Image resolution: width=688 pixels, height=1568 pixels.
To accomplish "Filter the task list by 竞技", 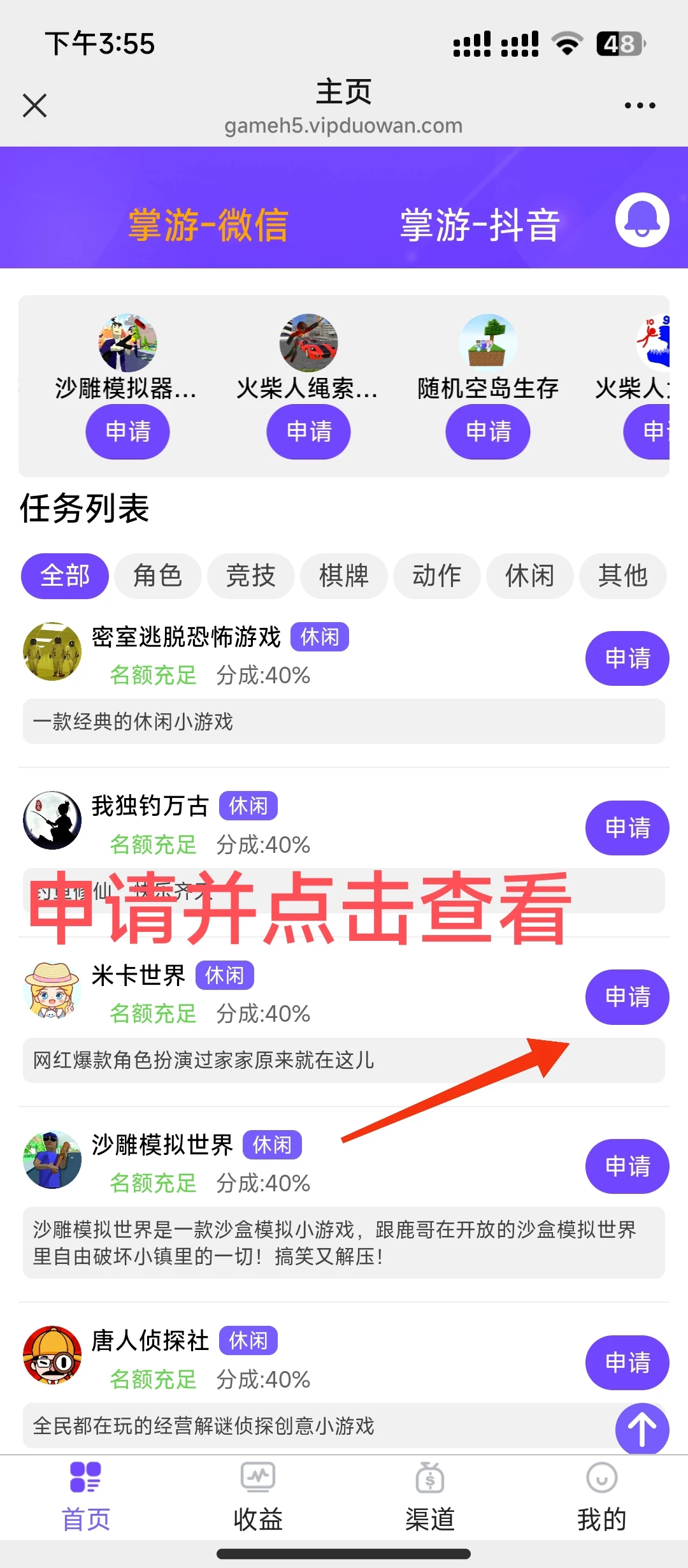I will 251,576.
